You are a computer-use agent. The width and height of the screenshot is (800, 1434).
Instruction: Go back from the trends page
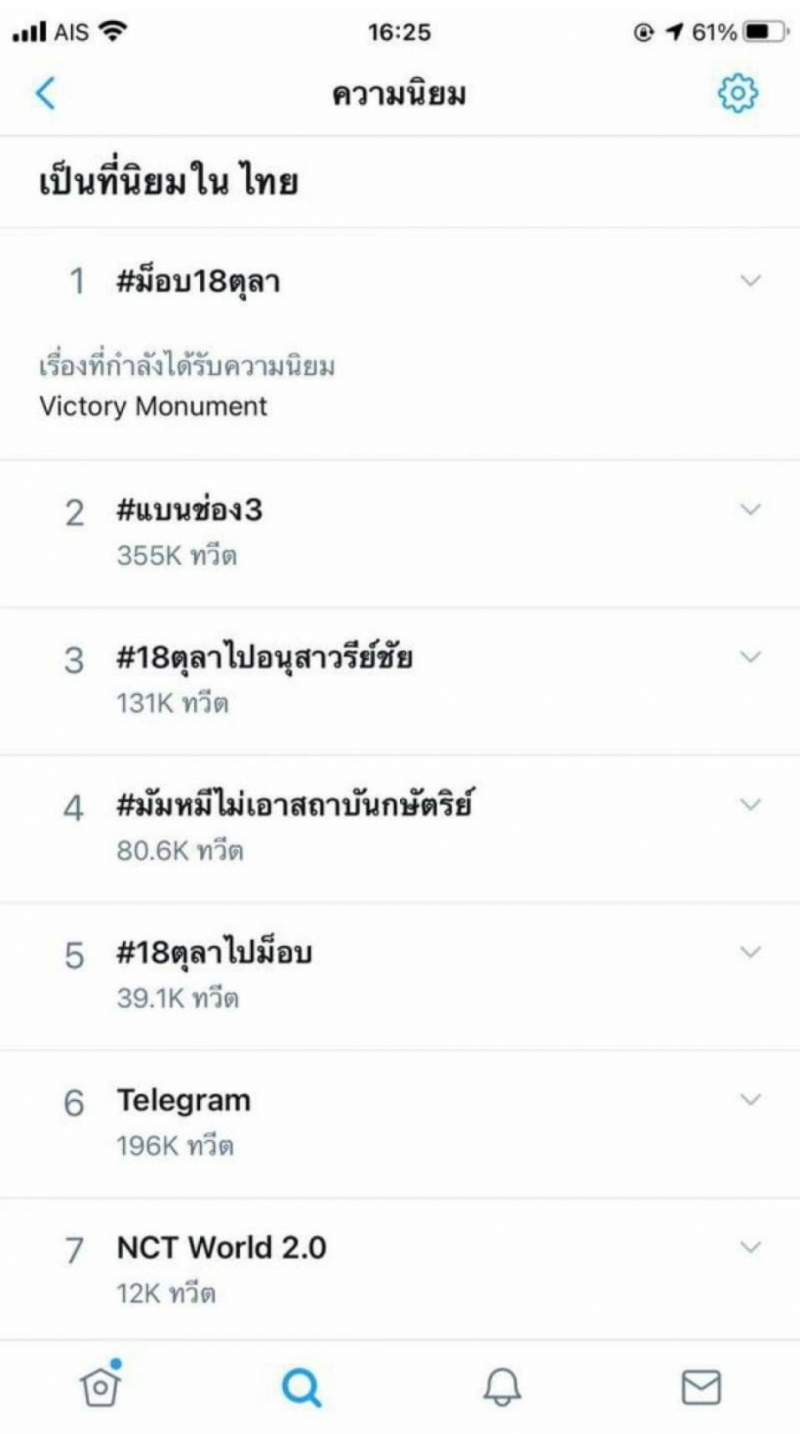[45, 94]
